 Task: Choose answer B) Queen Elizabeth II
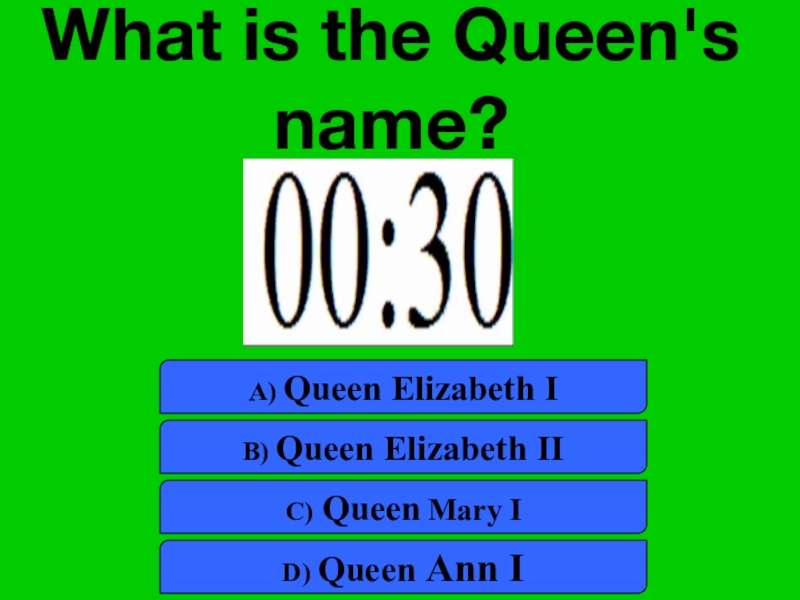403,447
